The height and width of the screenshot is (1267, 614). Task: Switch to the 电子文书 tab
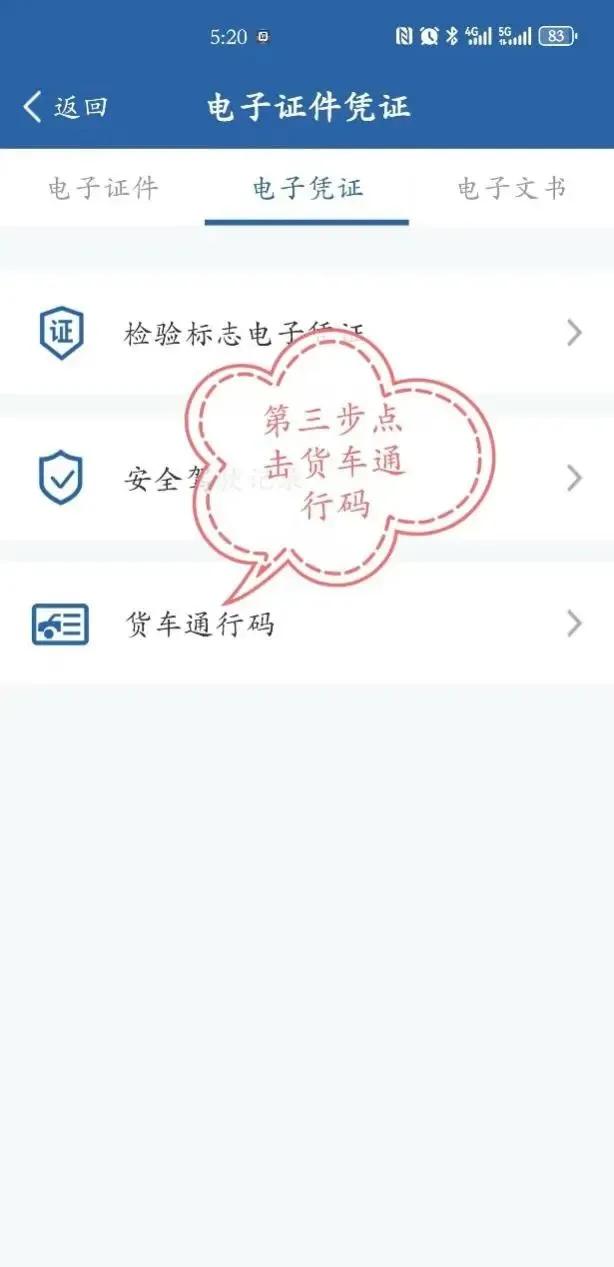[x=512, y=188]
